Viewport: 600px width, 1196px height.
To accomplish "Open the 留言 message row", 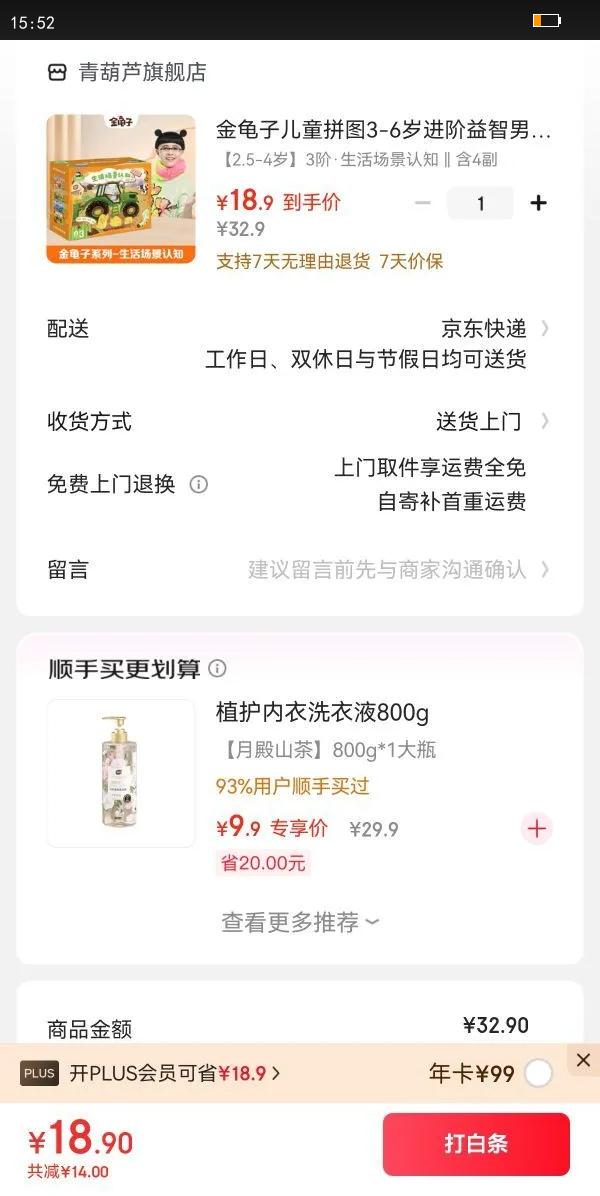I will click(x=299, y=570).
